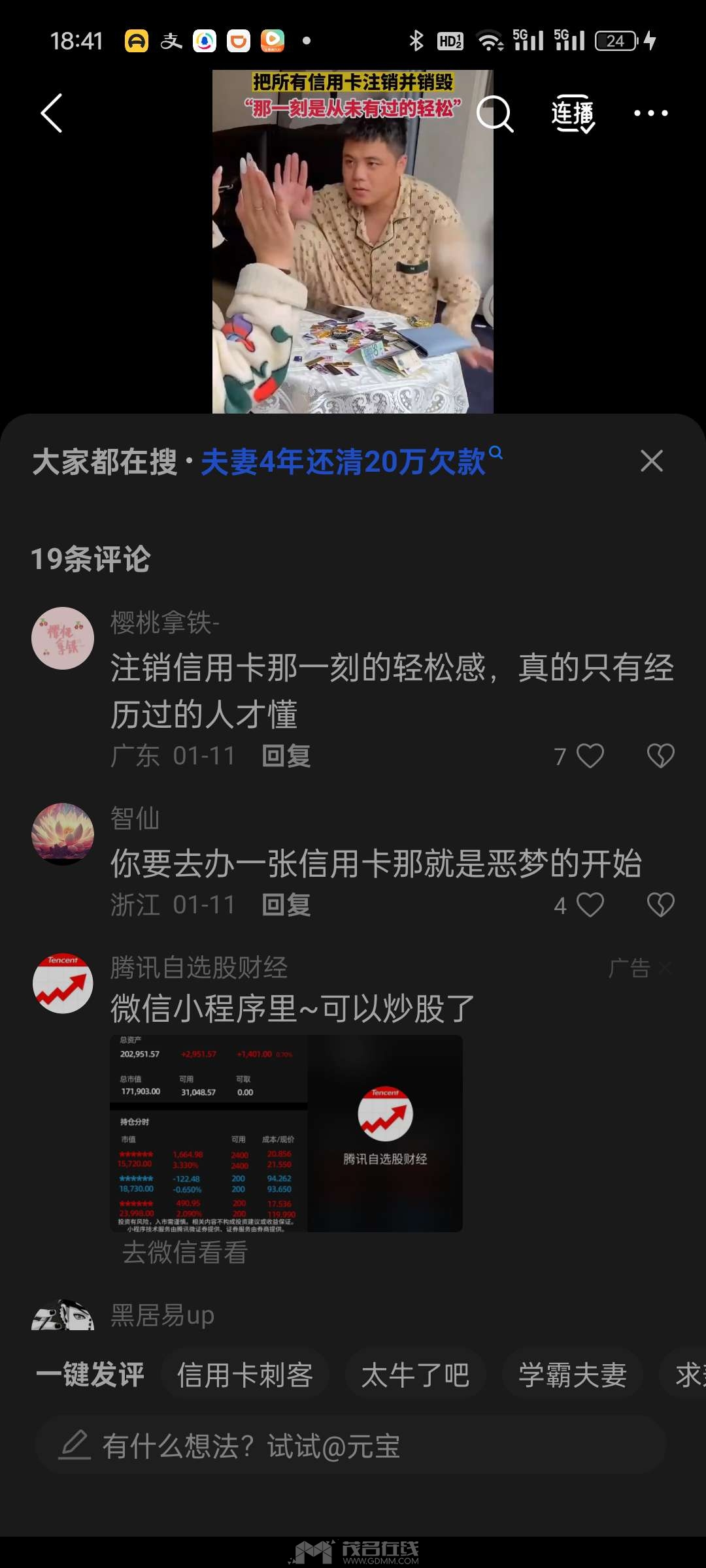This screenshot has width=706, height=1568.
Task: Reply to 智仙's comment
Action: coord(286,905)
